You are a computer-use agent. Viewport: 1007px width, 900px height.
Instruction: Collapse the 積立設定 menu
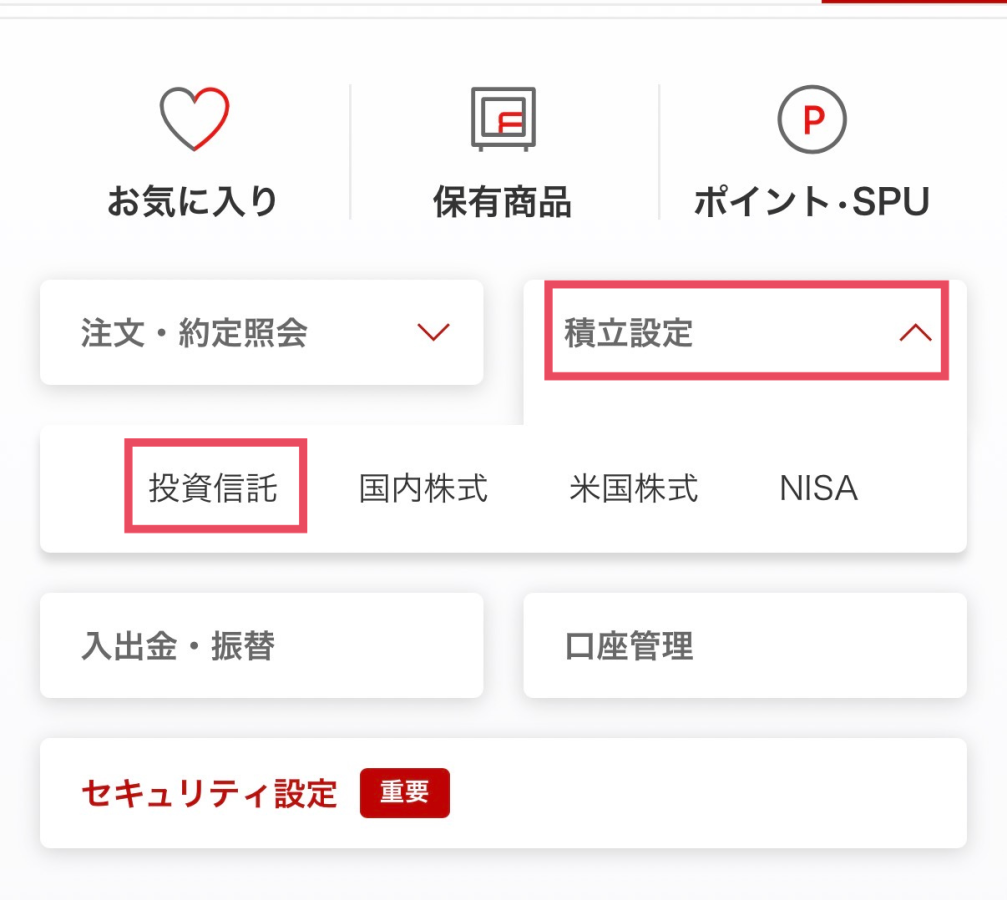coord(746,333)
